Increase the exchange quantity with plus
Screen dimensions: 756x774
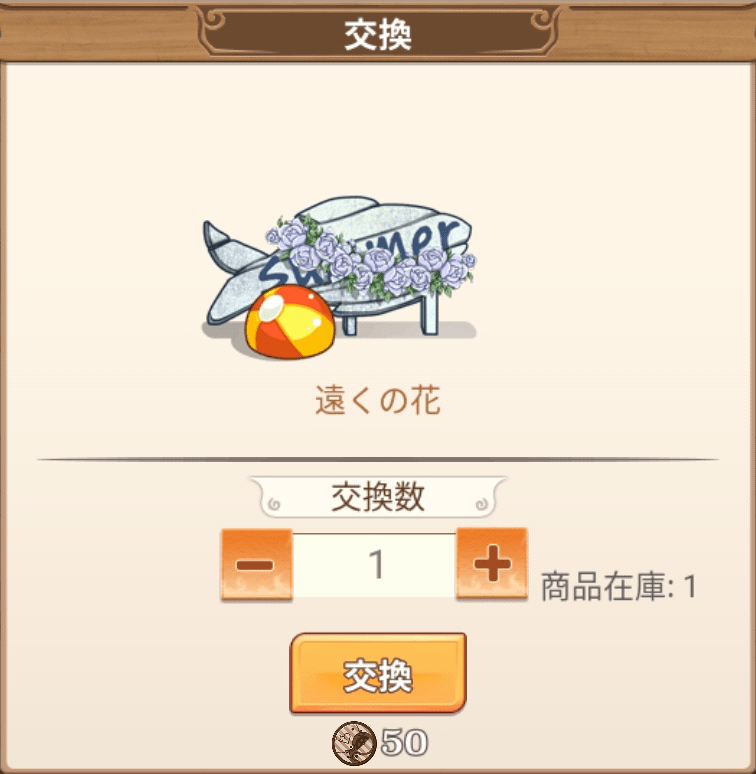(491, 565)
